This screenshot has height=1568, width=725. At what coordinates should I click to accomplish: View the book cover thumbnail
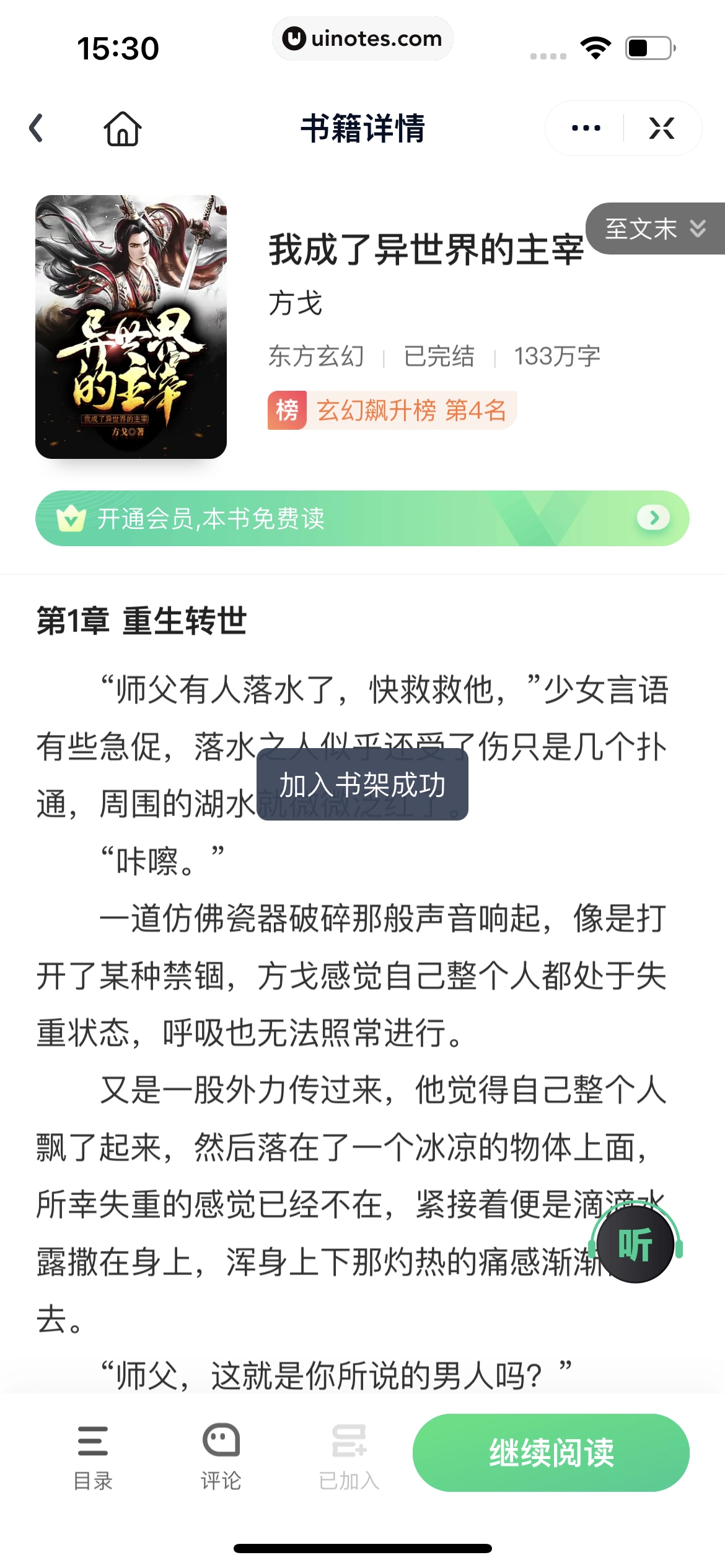(x=132, y=325)
